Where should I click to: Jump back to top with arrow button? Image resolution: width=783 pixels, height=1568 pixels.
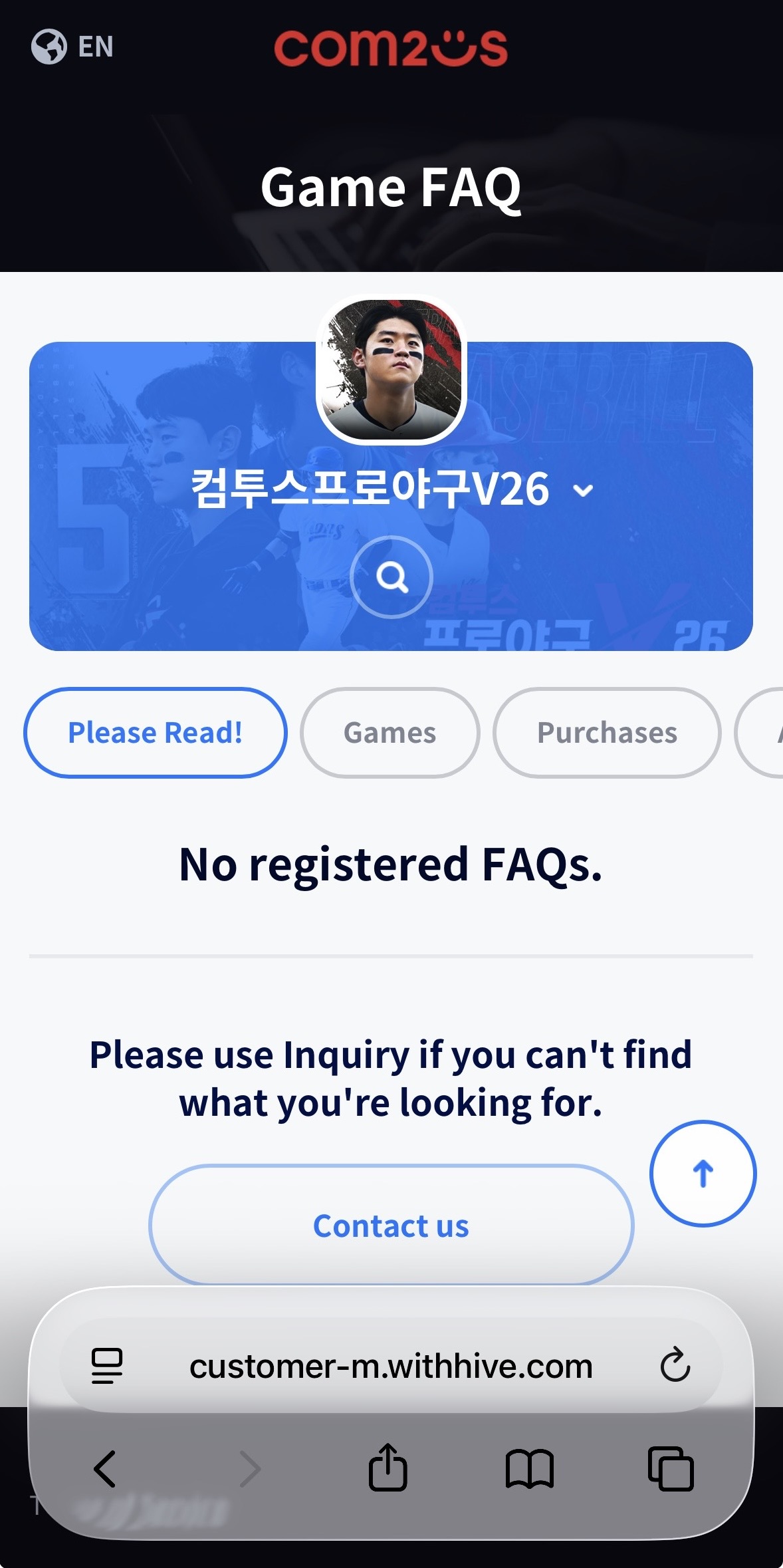click(x=703, y=1173)
